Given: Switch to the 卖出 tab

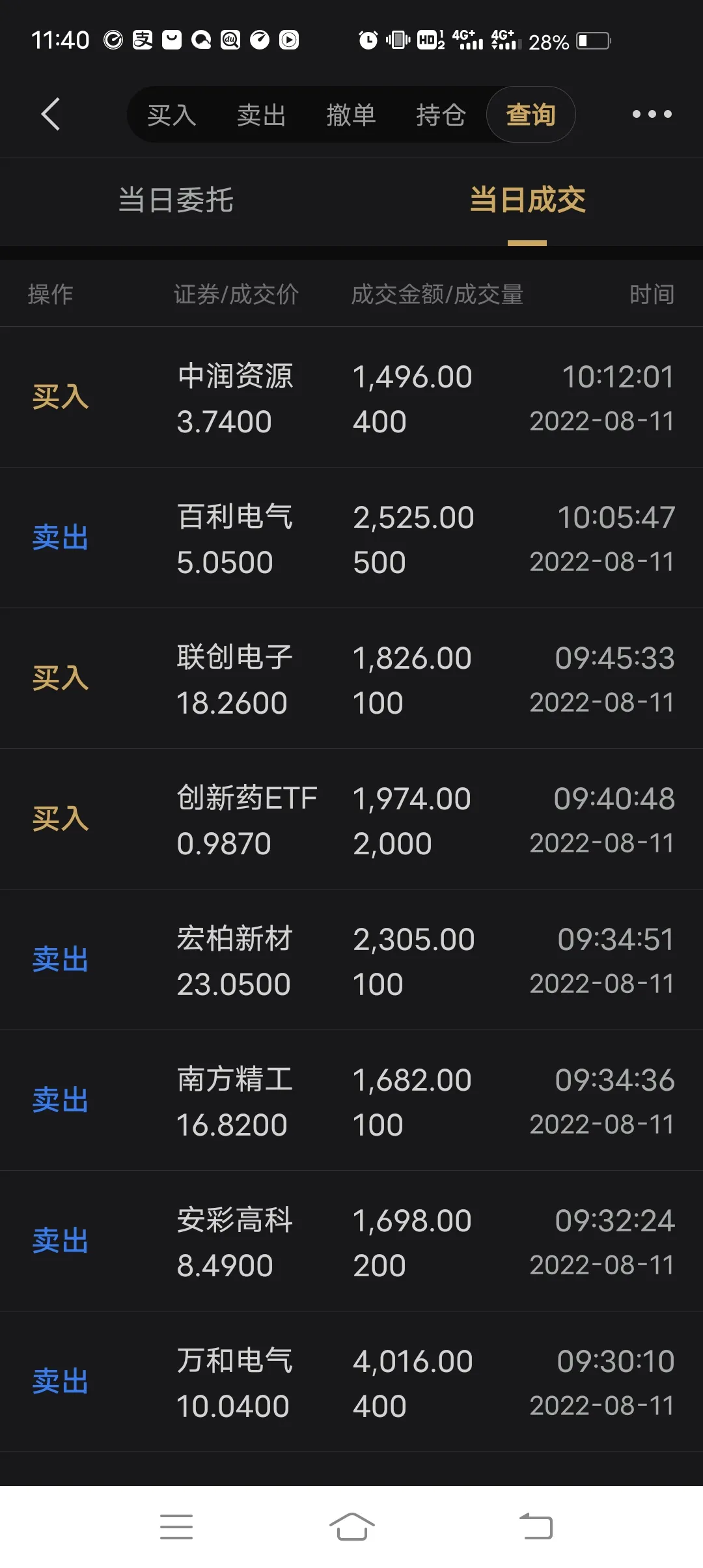Looking at the screenshot, I should pyautogui.click(x=262, y=115).
